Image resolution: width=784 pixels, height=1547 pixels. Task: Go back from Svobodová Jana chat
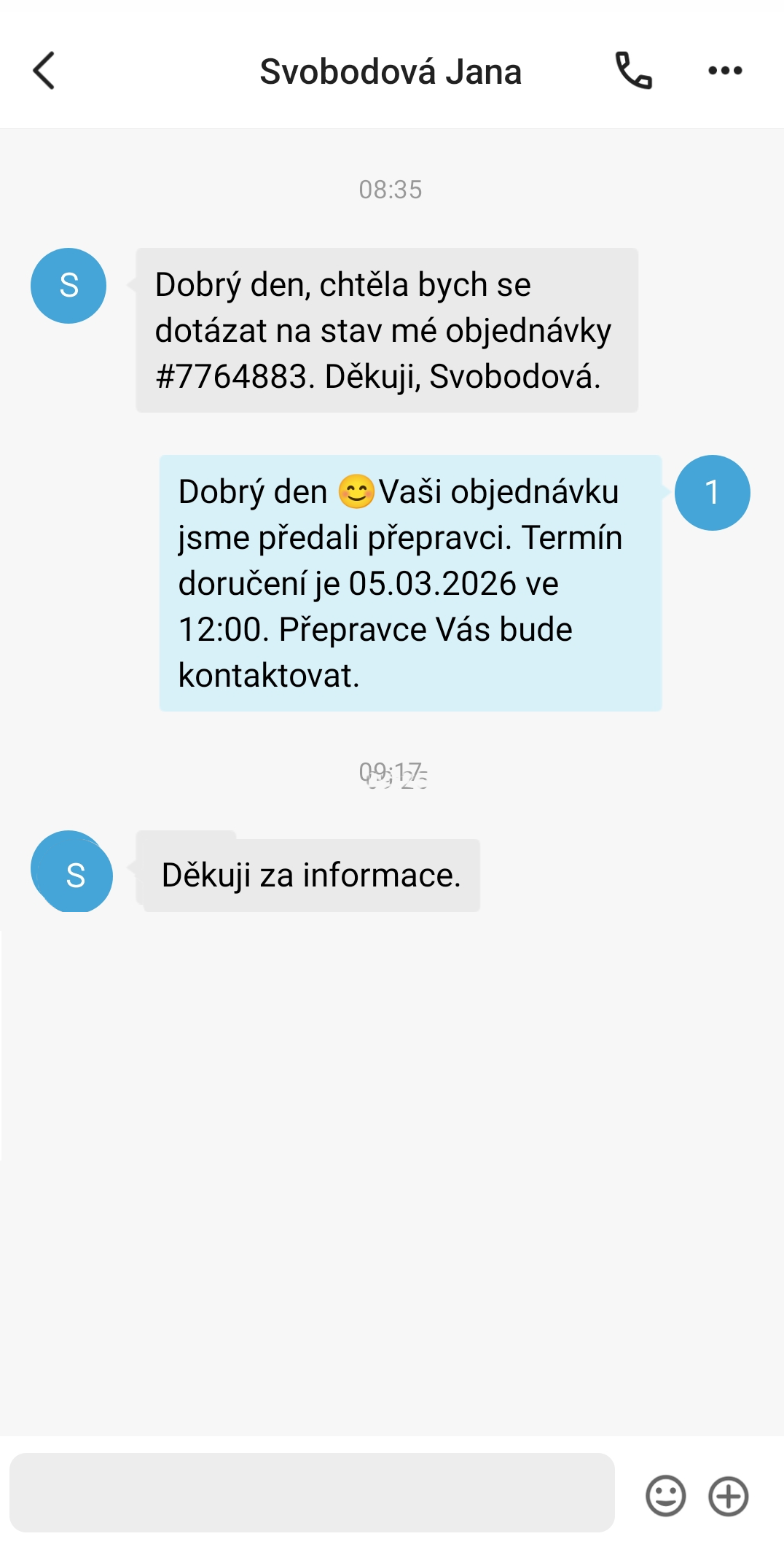coord(44,71)
